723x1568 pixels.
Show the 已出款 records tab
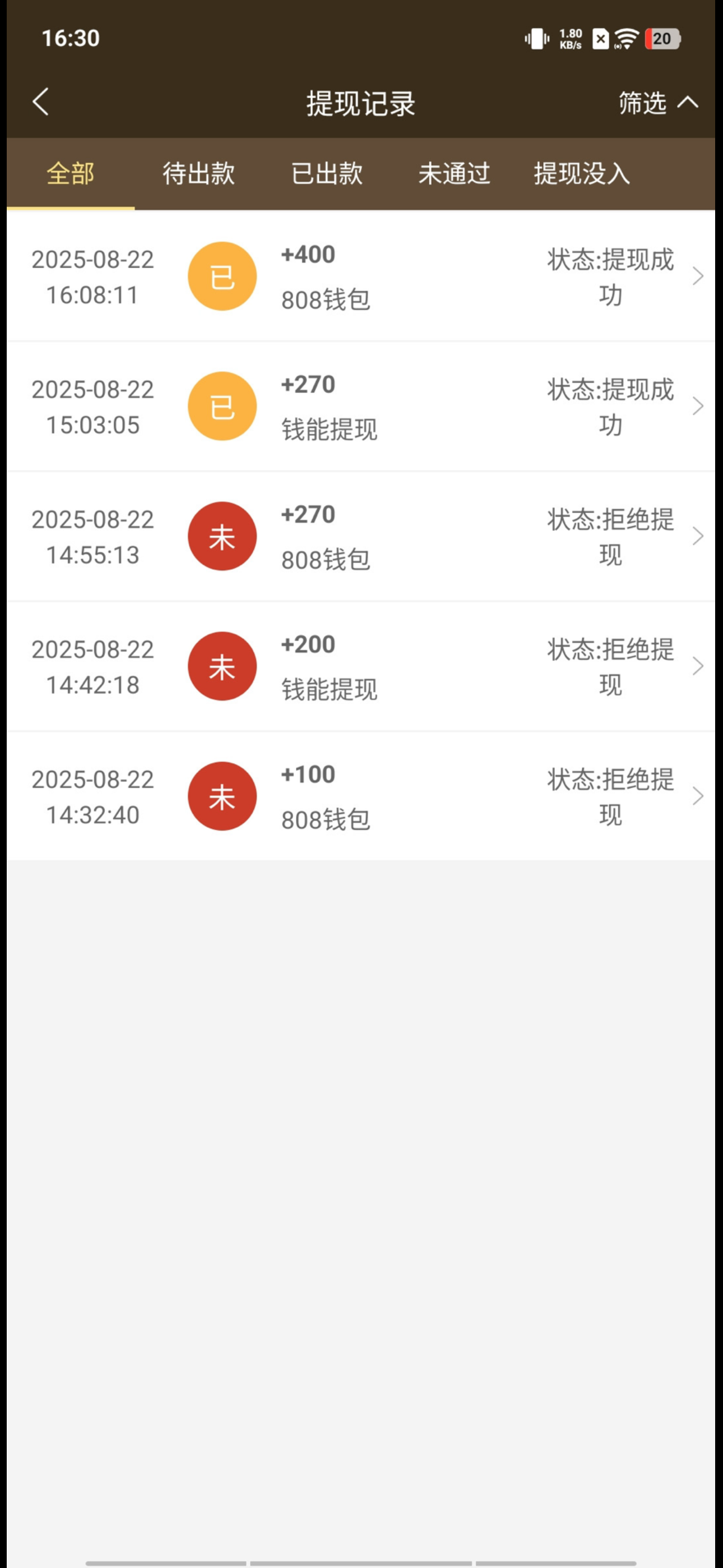point(327,173)
